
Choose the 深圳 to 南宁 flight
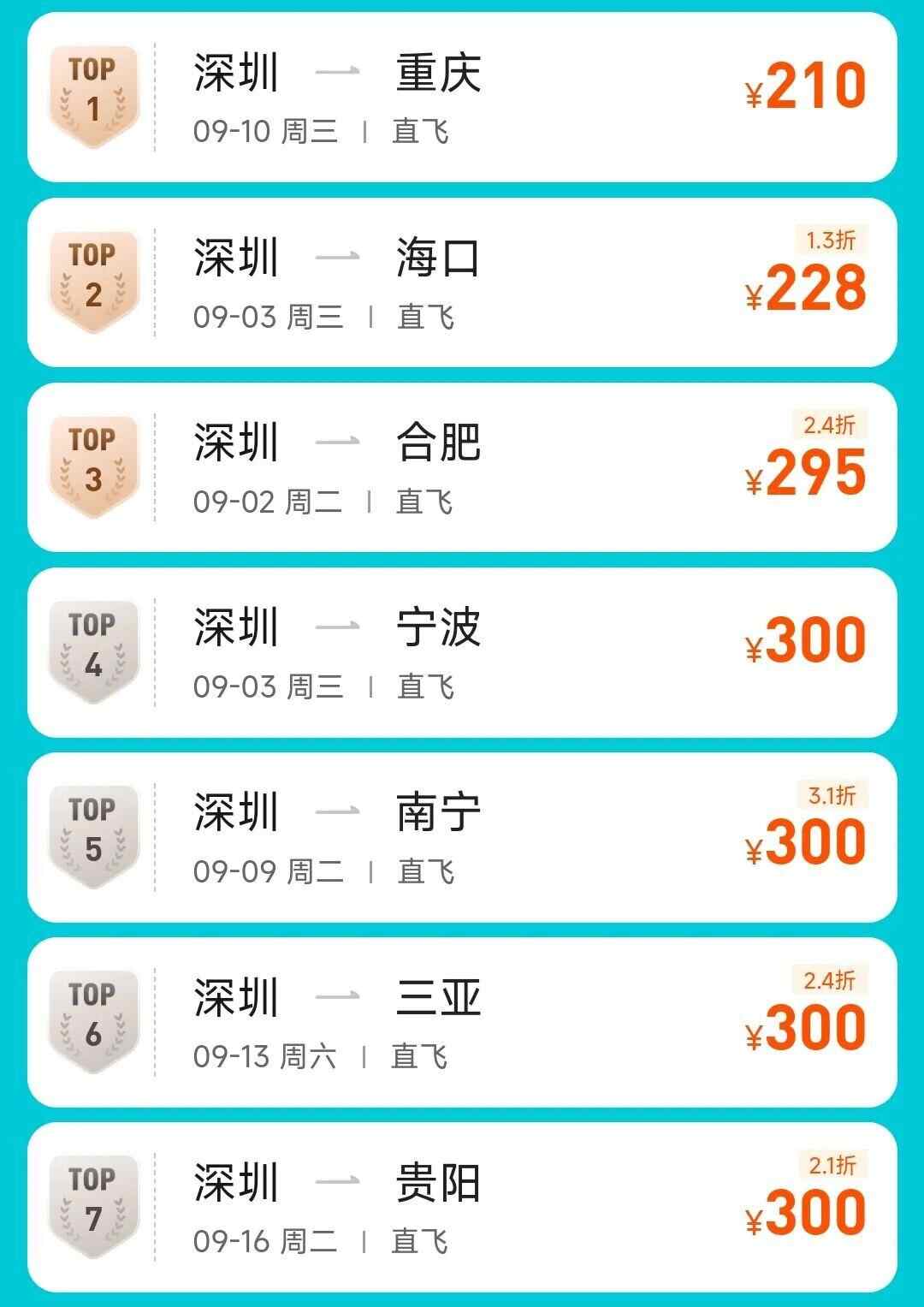tap(462, 837)
